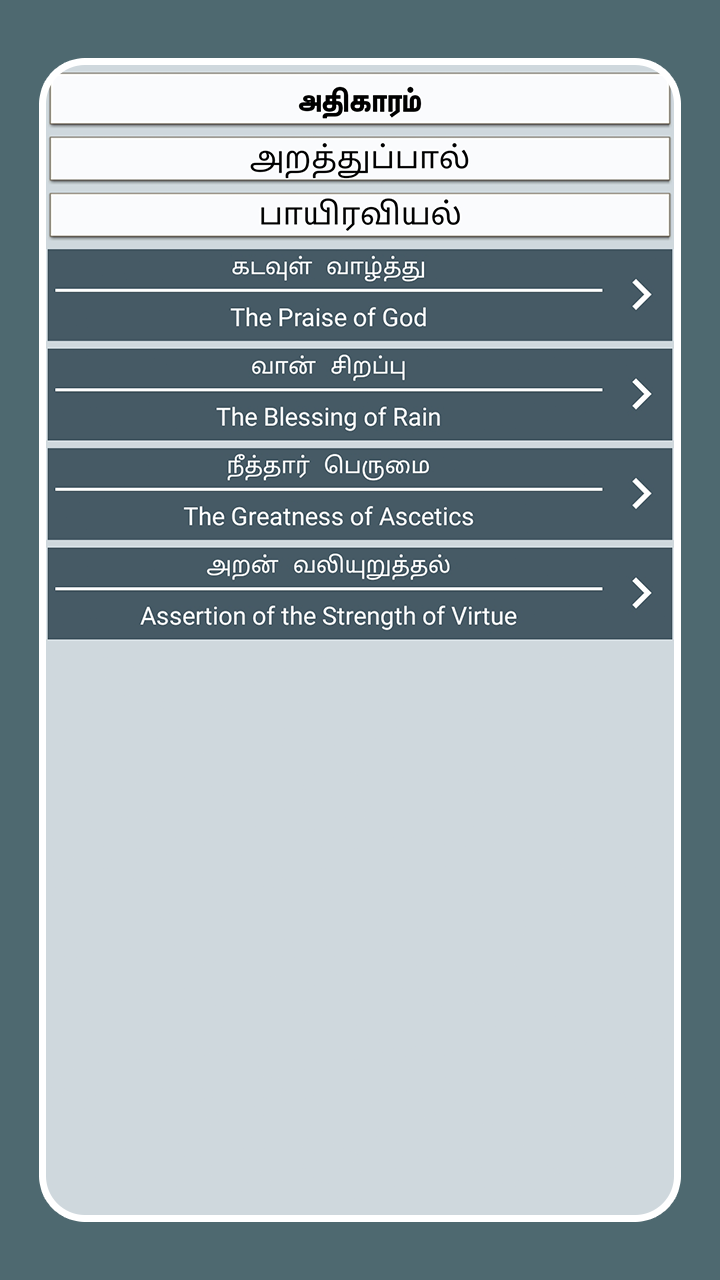Expand the first chapter row
The height and width of the screenshot is (1280, 720).
pyautogui.click(x=360, y=295)
